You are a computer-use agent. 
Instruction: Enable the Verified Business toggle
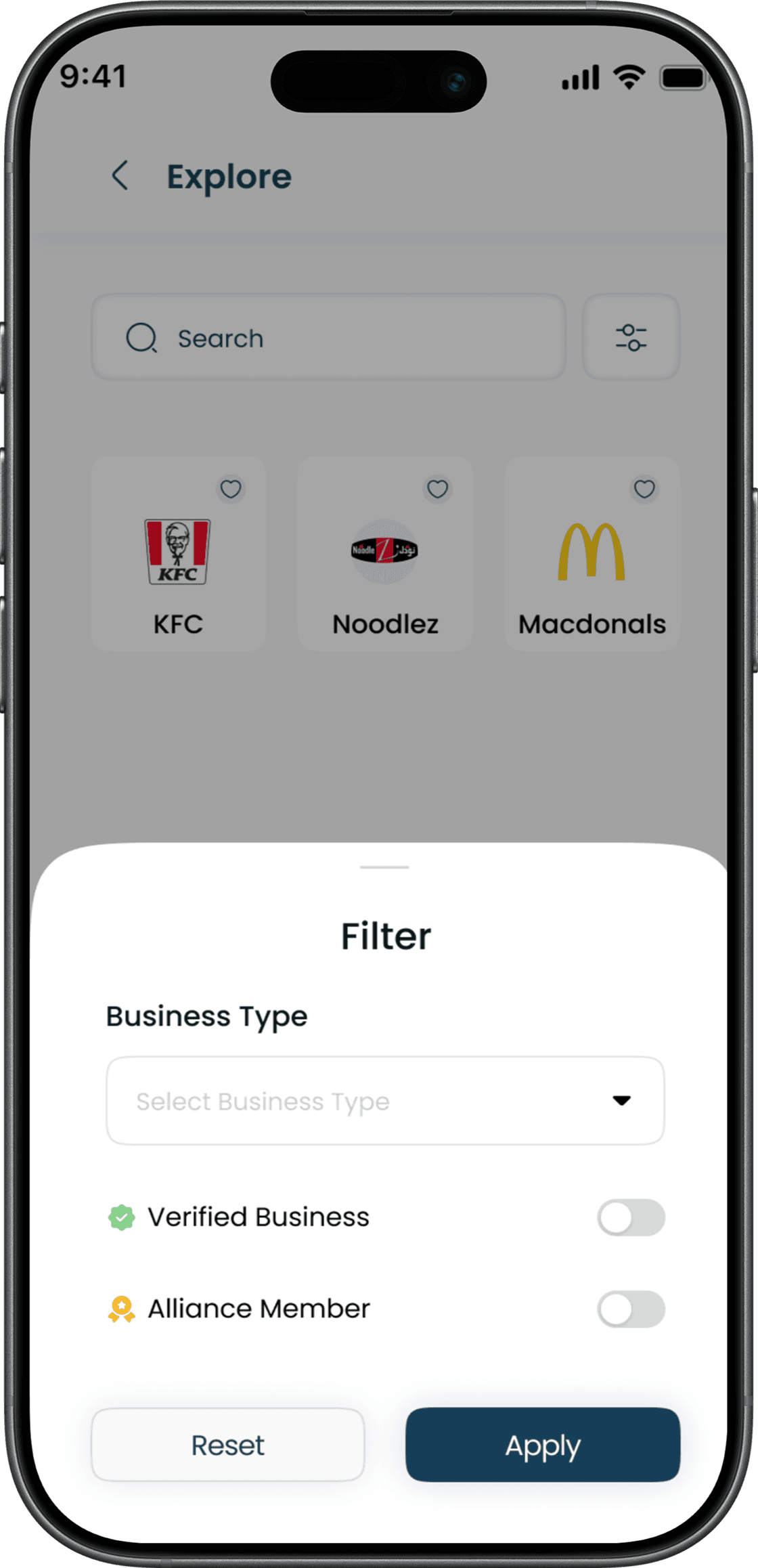[630, 1217]
